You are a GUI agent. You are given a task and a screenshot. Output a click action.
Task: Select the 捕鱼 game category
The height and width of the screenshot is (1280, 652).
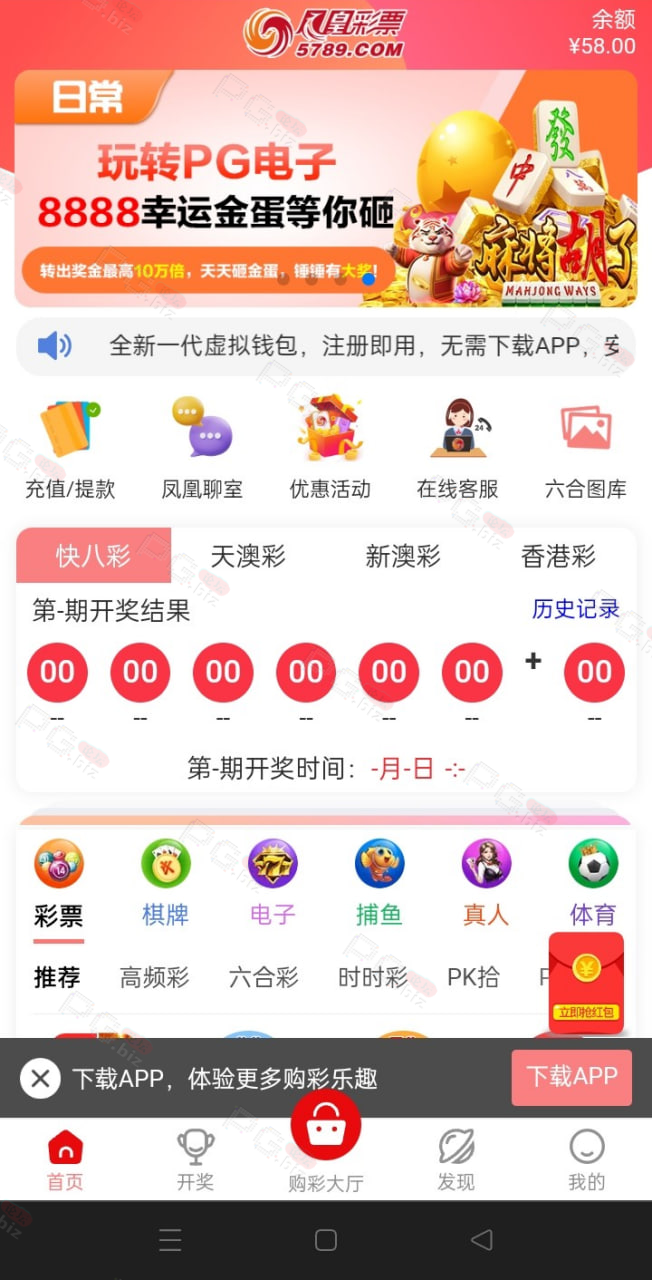tap(379, 884)
